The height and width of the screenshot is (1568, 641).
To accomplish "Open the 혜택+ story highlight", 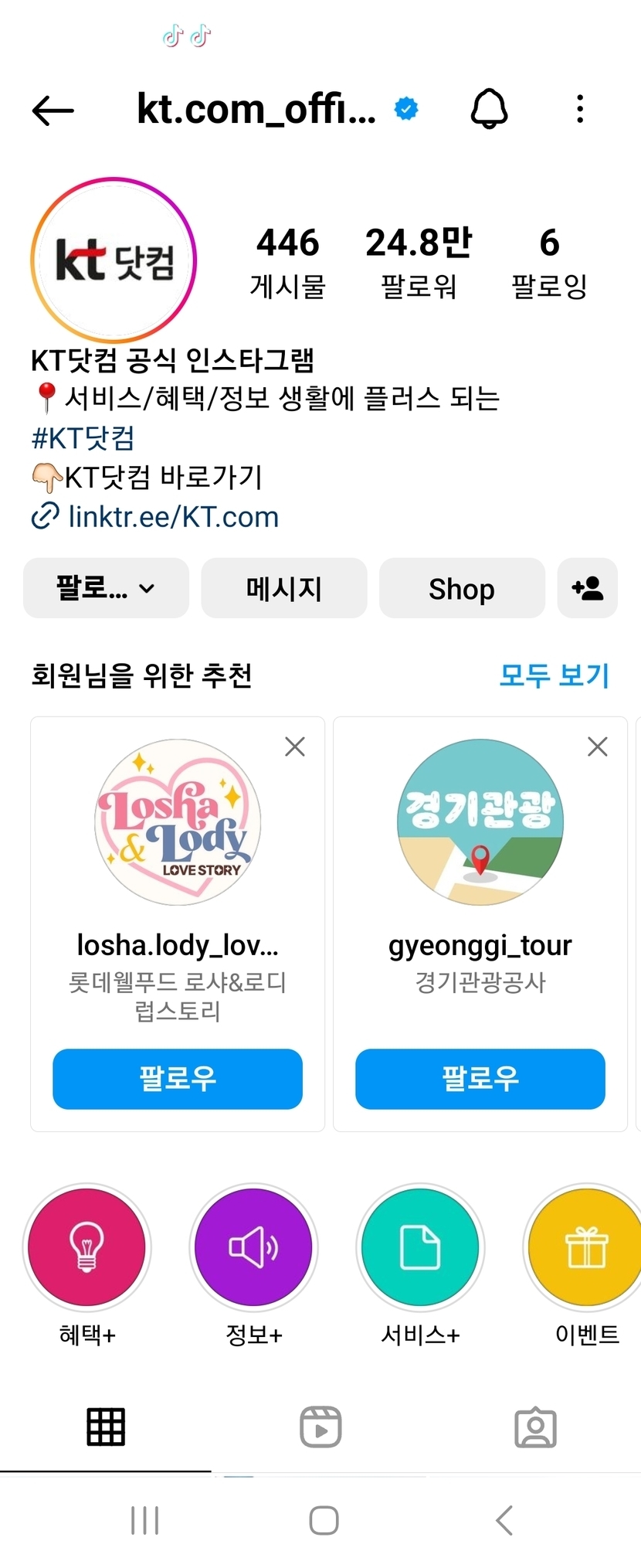I will click(87, 1247).
